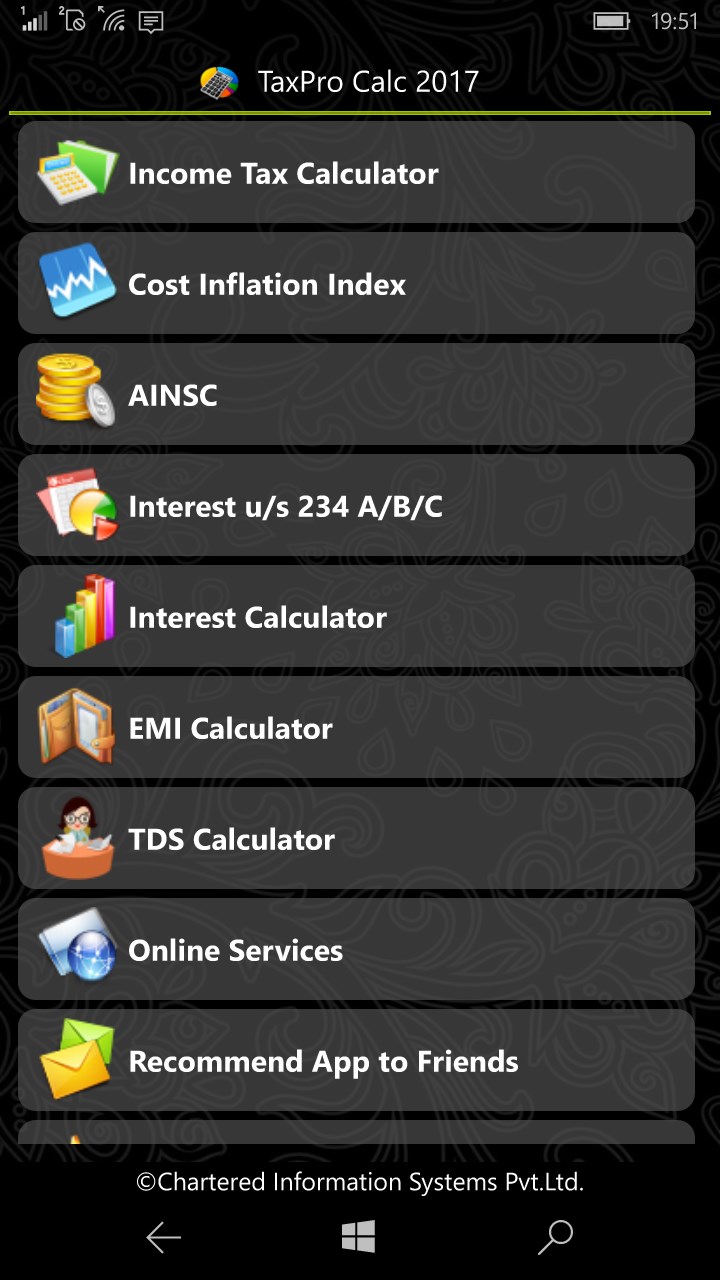This screenshot has height=1280, width=720.
Task: Open the Interest Calculator
Action: click(x=356, y=617)
